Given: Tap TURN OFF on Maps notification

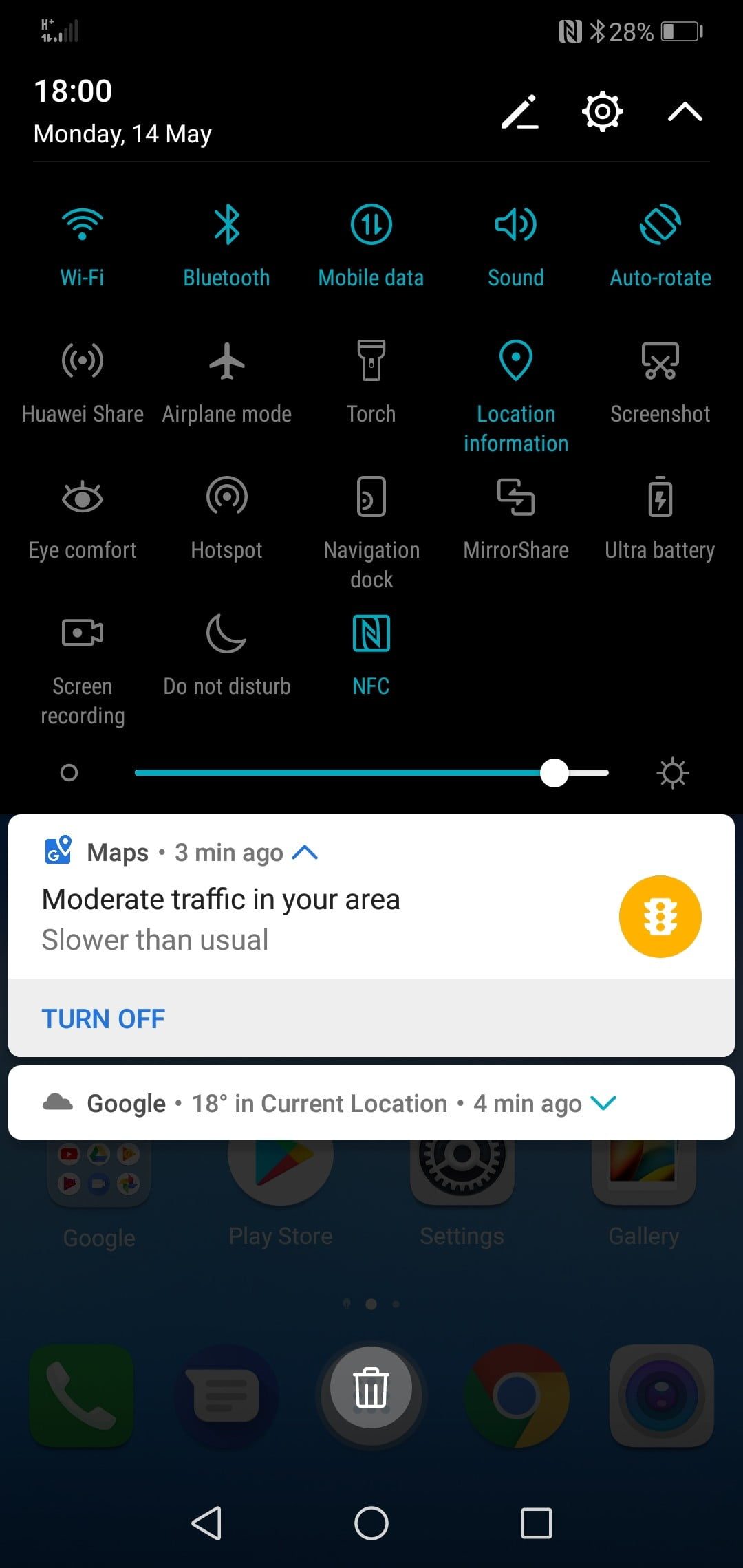Looking at the screenshot, I should 103,1019.
